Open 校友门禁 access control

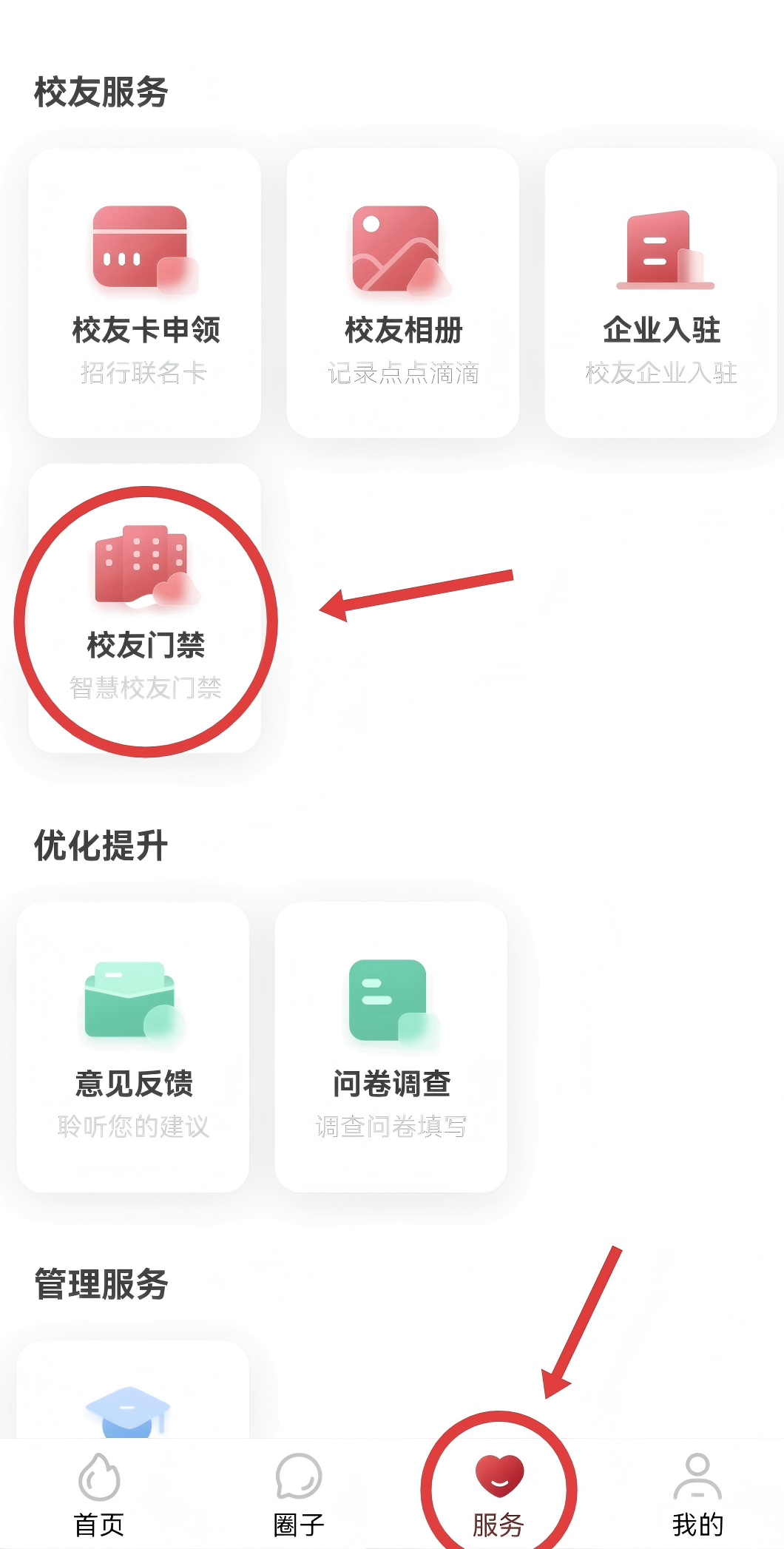coord(145,609)
